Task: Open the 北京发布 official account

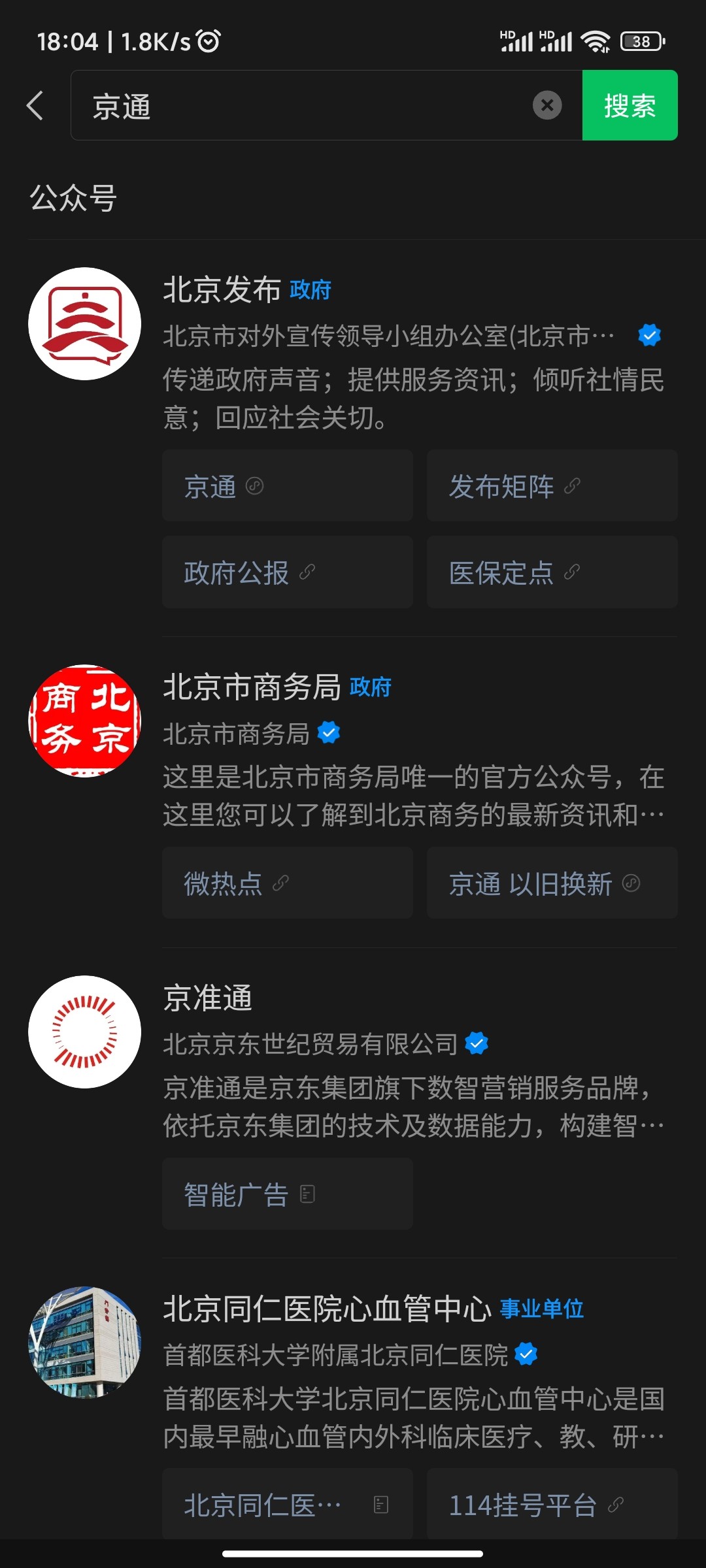Action: tap(222, 289)
